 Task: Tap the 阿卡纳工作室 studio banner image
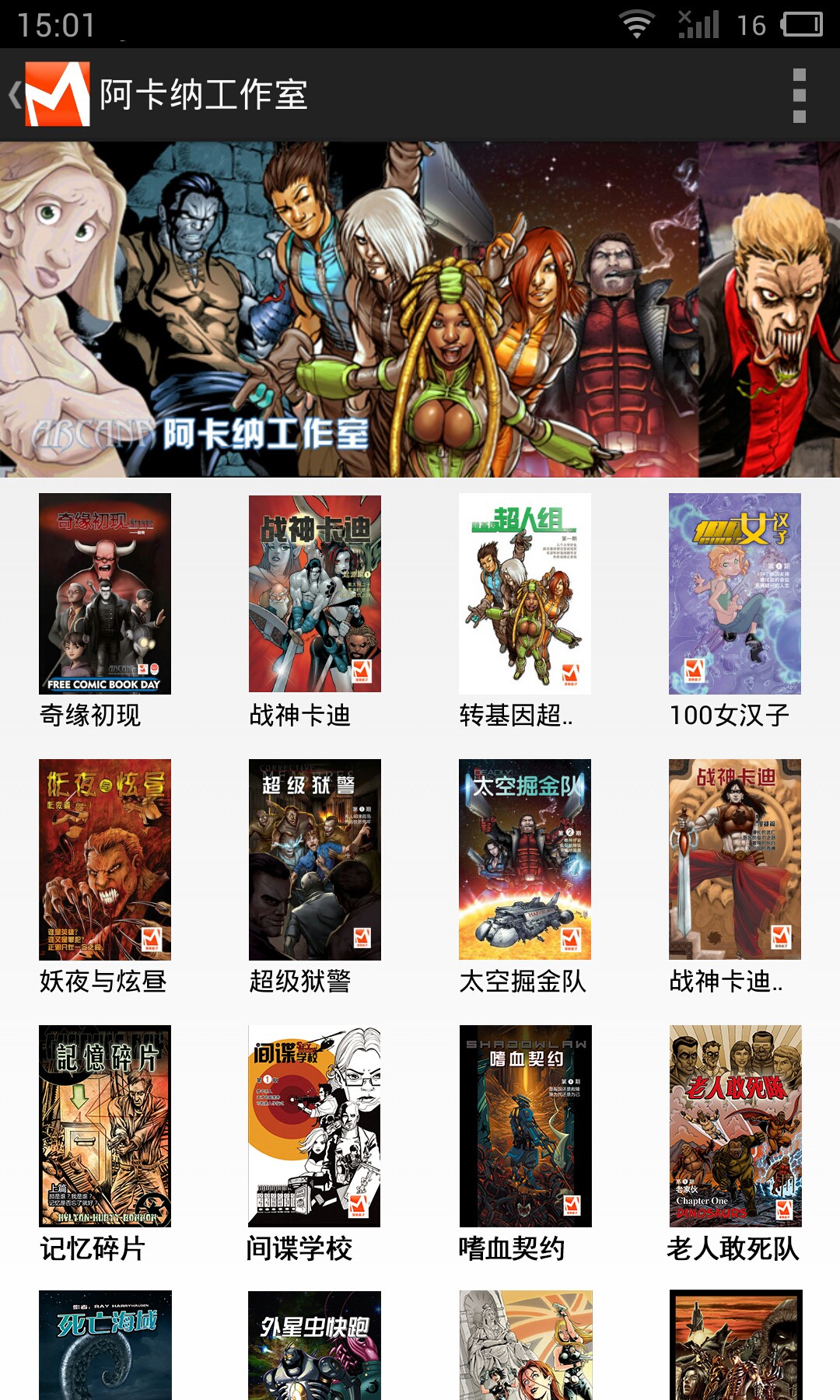(420, 307)
